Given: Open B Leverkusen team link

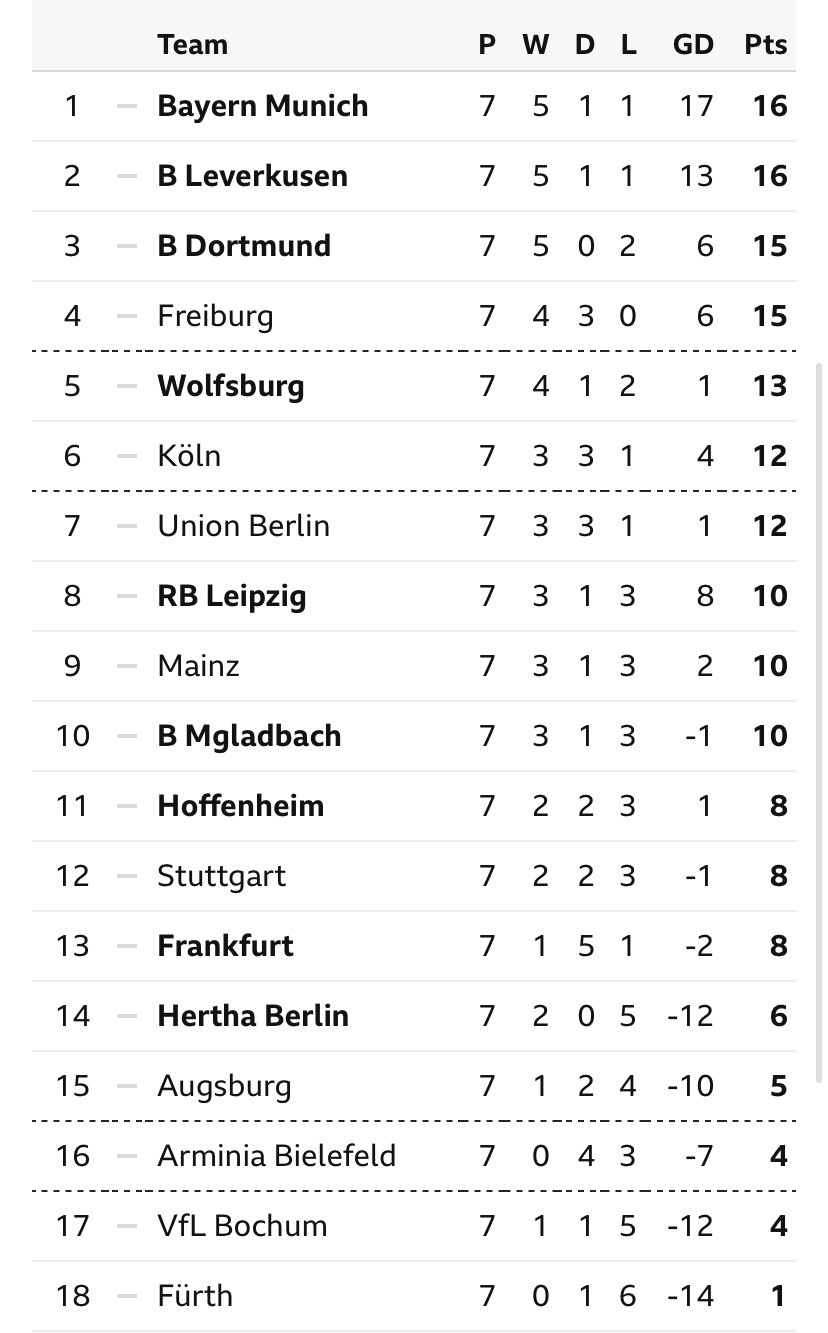Looking at the screenshot, I should (x=253, y=176).
